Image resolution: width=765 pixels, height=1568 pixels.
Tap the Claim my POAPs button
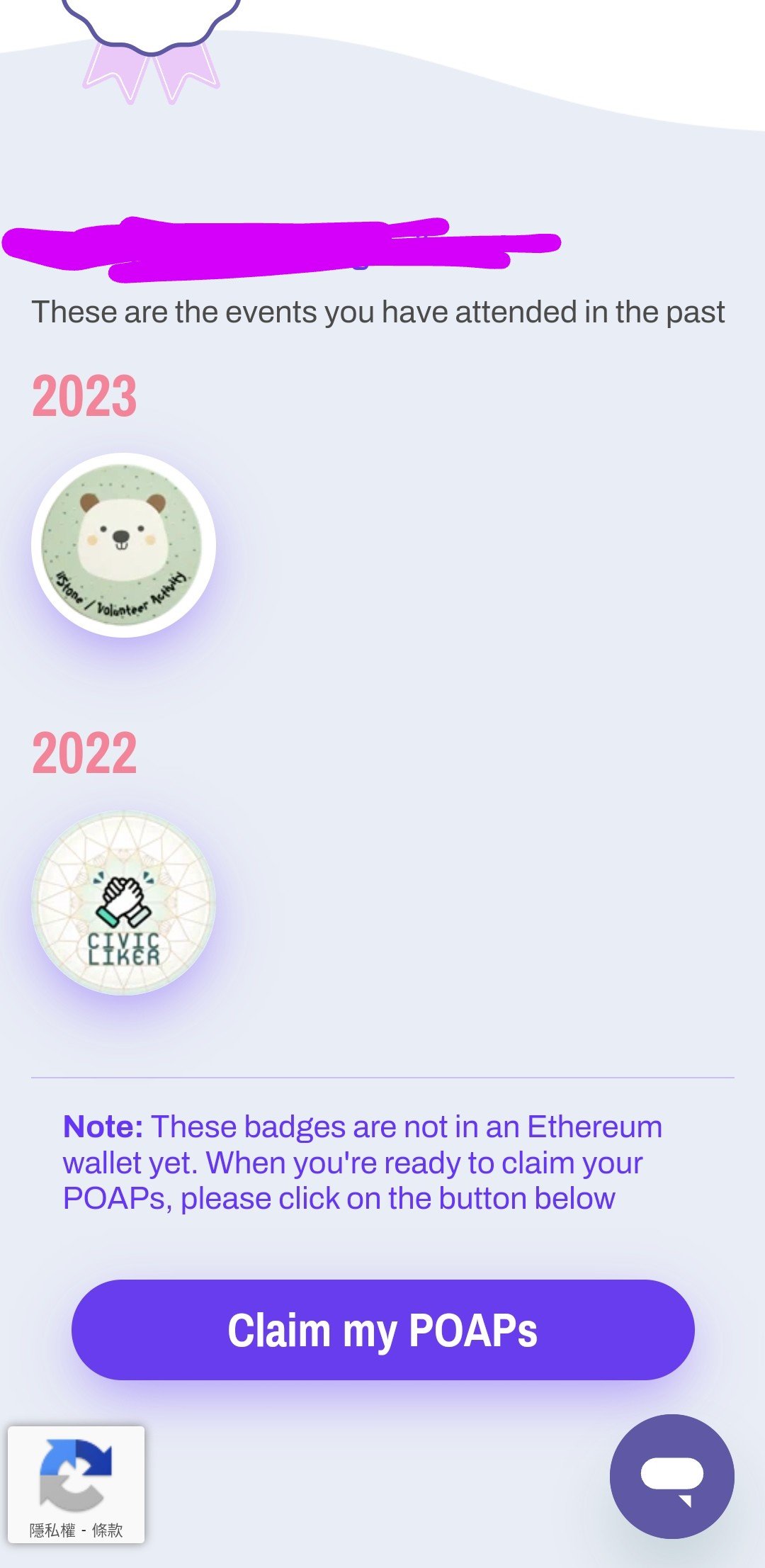382,1330
